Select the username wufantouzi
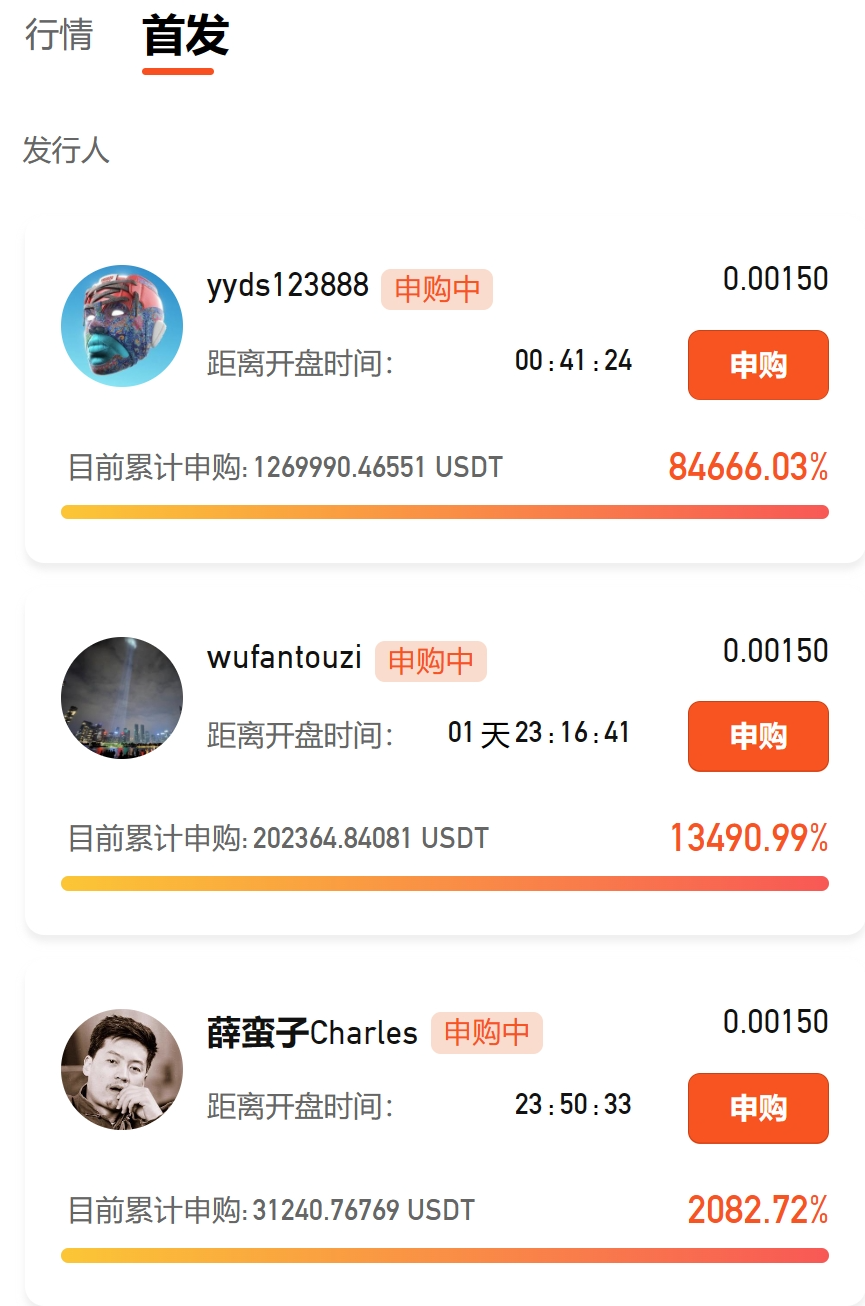The width and height of the screenshot is (865, 1306). tap(283, 659)
